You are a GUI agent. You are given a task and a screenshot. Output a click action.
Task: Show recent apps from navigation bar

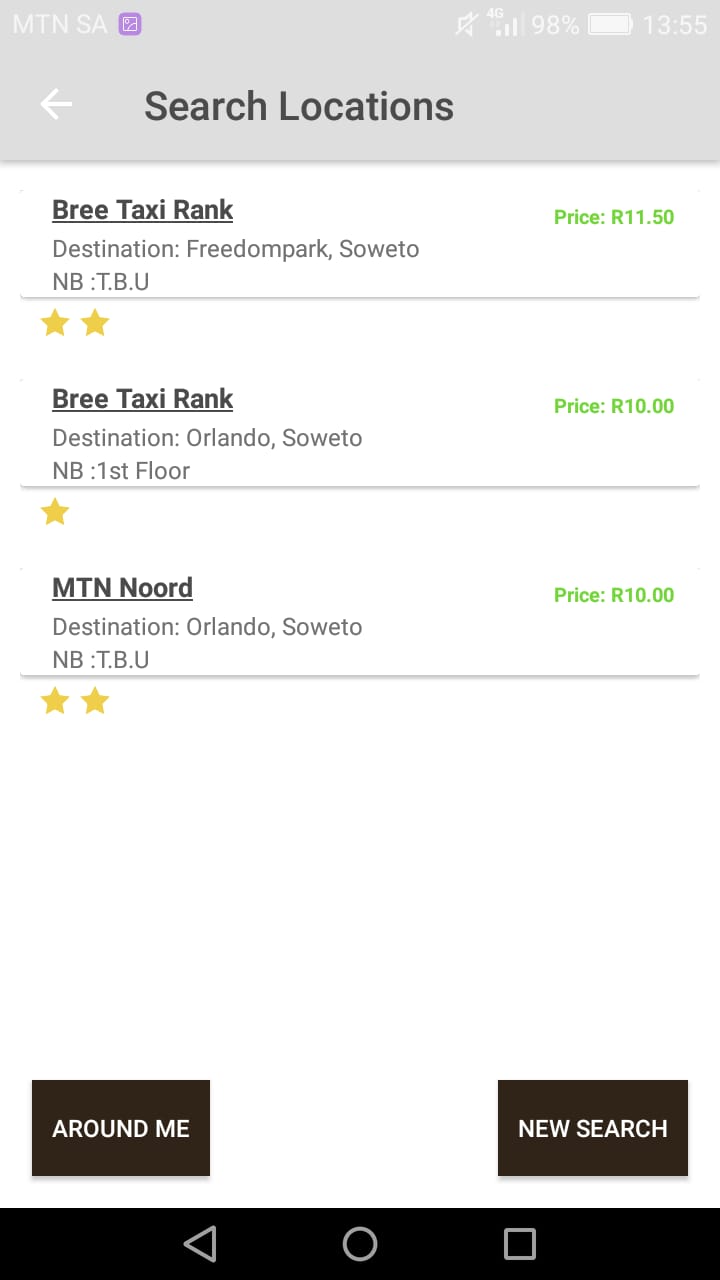pyautogui.click(x=520, y=1244)
